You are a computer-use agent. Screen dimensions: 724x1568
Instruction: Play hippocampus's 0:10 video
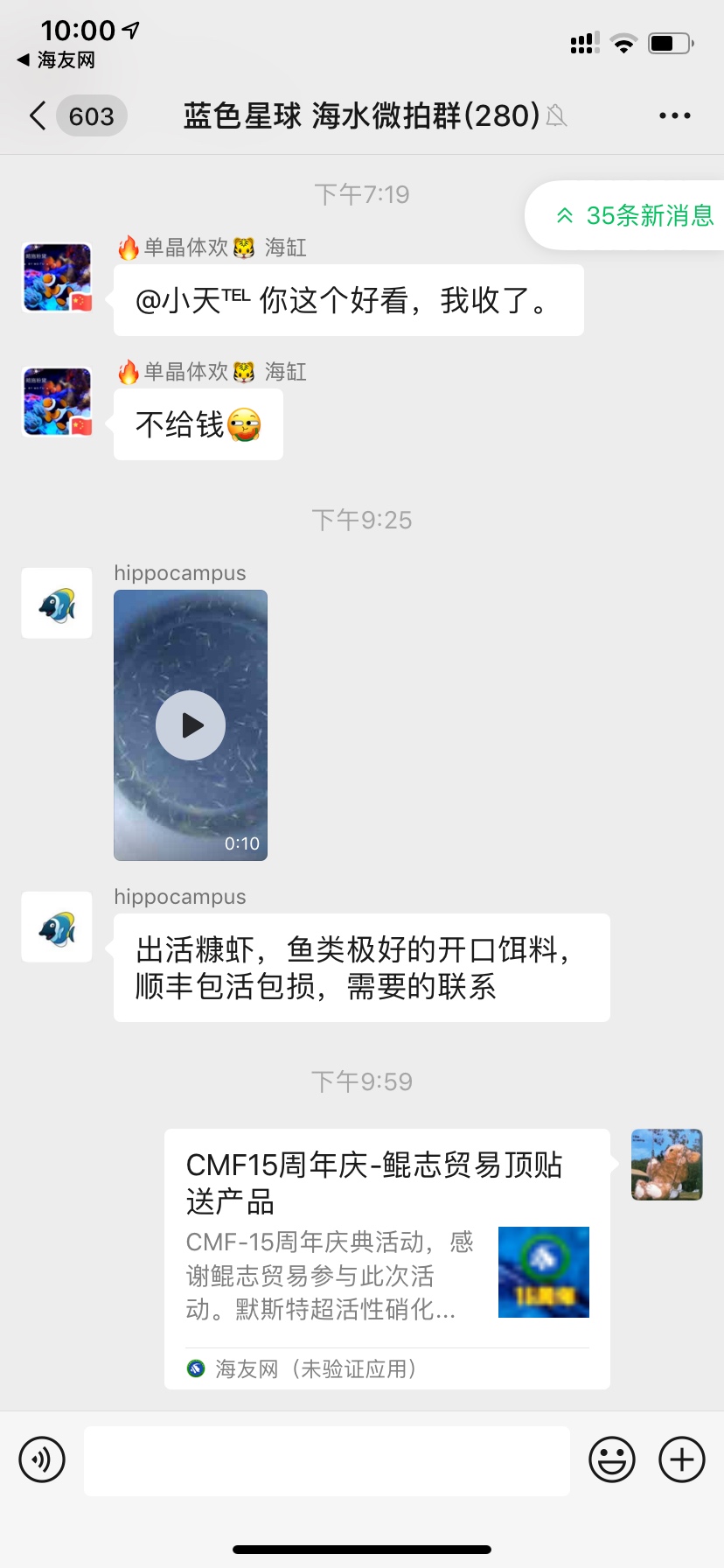pos(191,725)
